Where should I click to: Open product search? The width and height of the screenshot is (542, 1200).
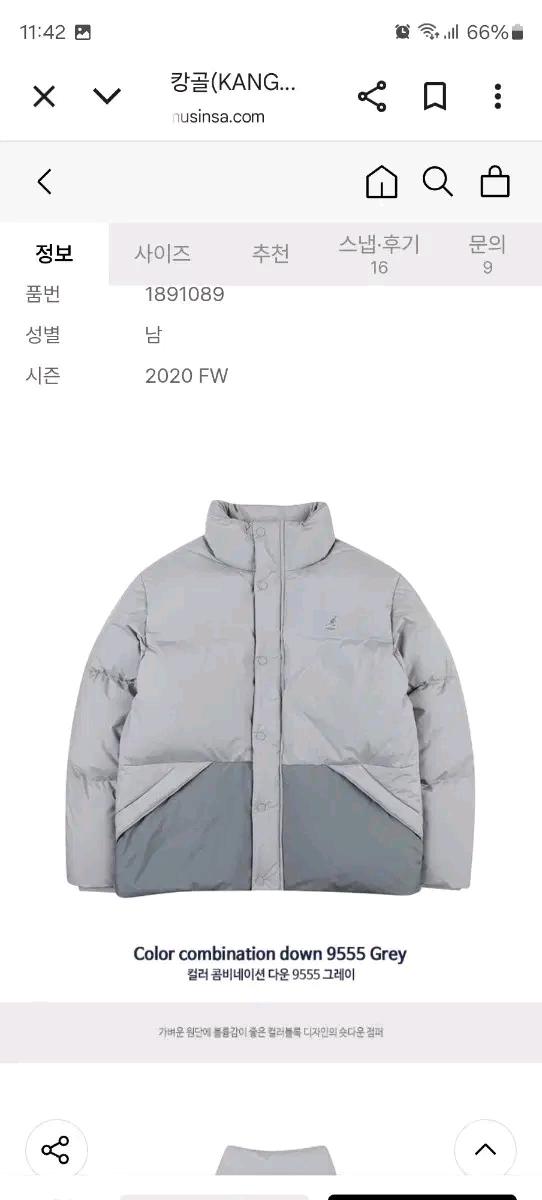(438, 182)
